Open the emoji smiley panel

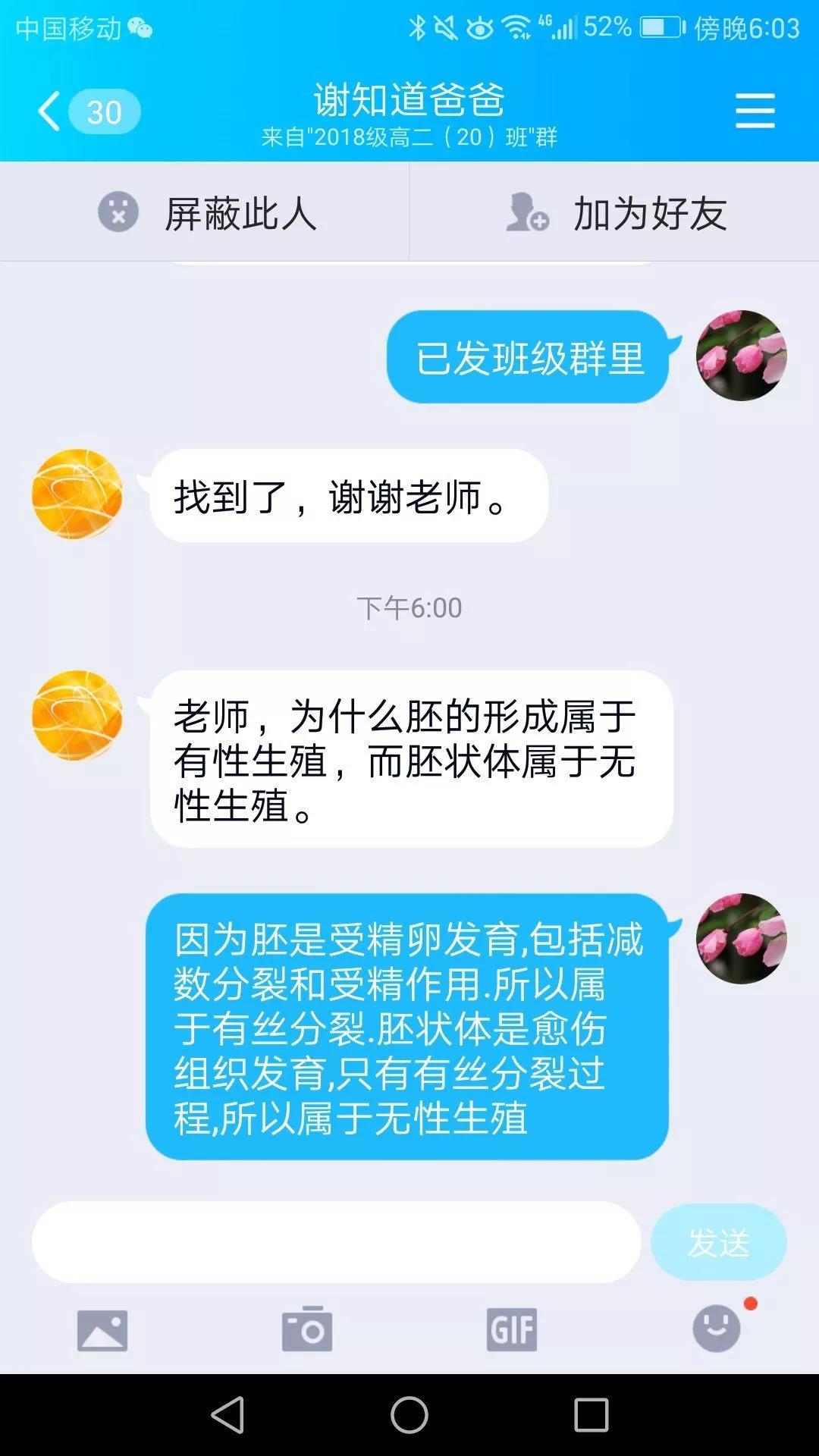tap(717, 1329)
